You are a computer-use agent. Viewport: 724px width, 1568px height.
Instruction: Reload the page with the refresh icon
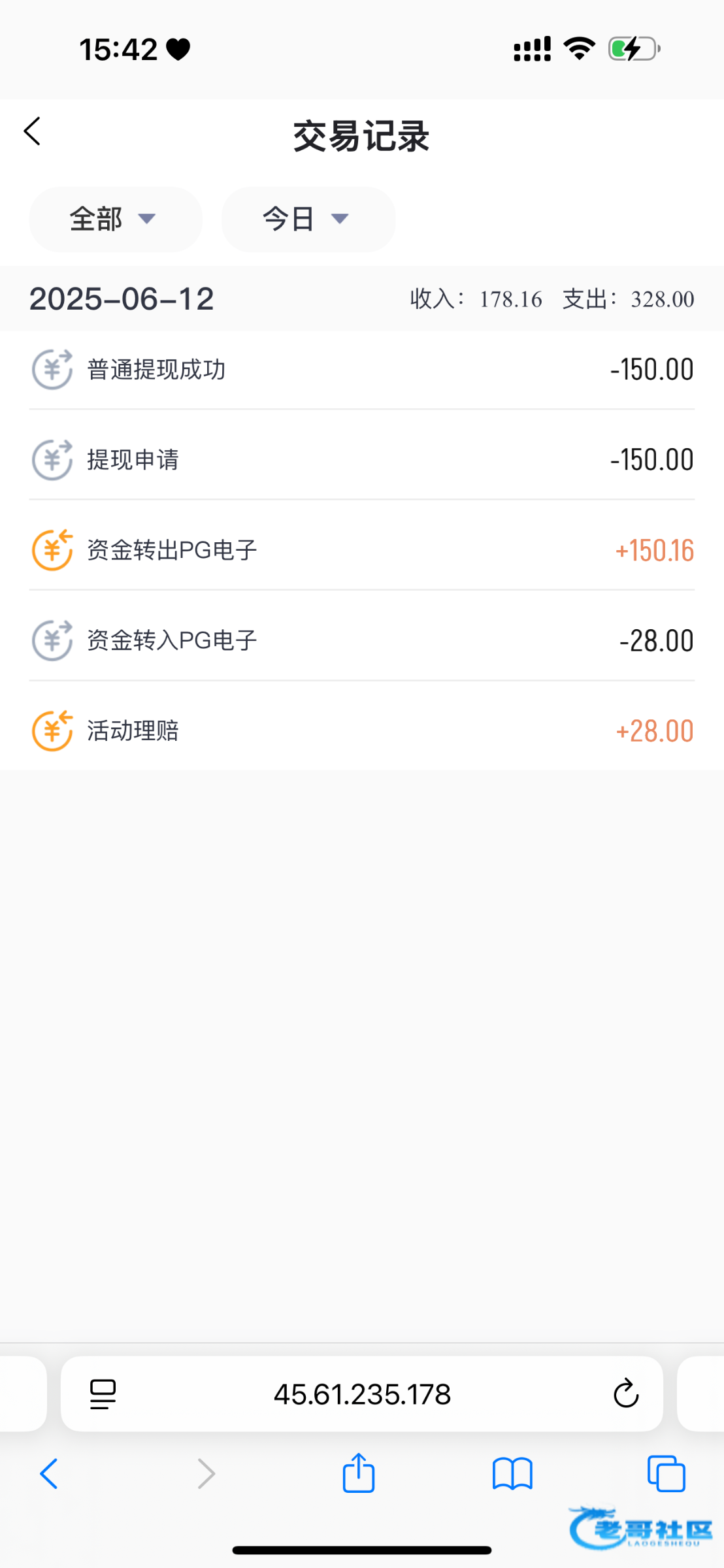pyautogui.click(x=625, y=1394)
